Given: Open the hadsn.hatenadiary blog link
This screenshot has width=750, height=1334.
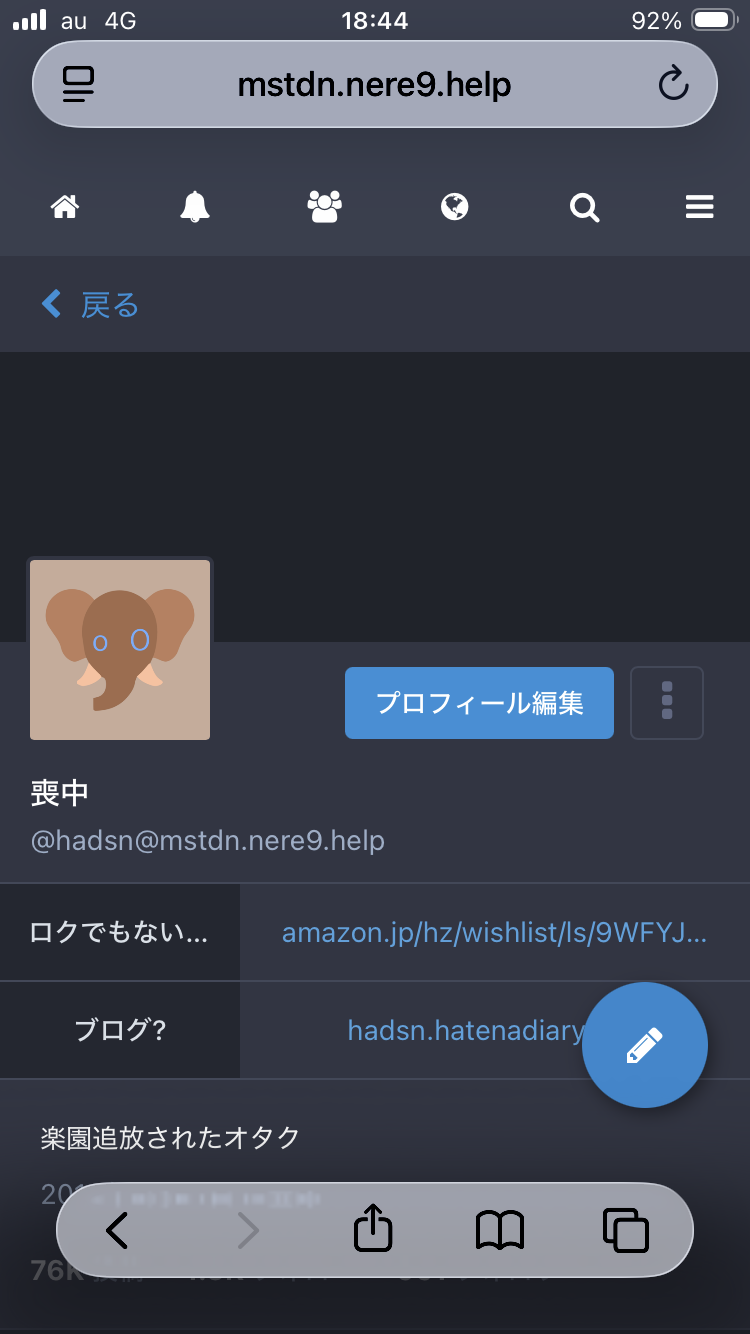Looking at the screenshot, I should [x=465, y=1030].
